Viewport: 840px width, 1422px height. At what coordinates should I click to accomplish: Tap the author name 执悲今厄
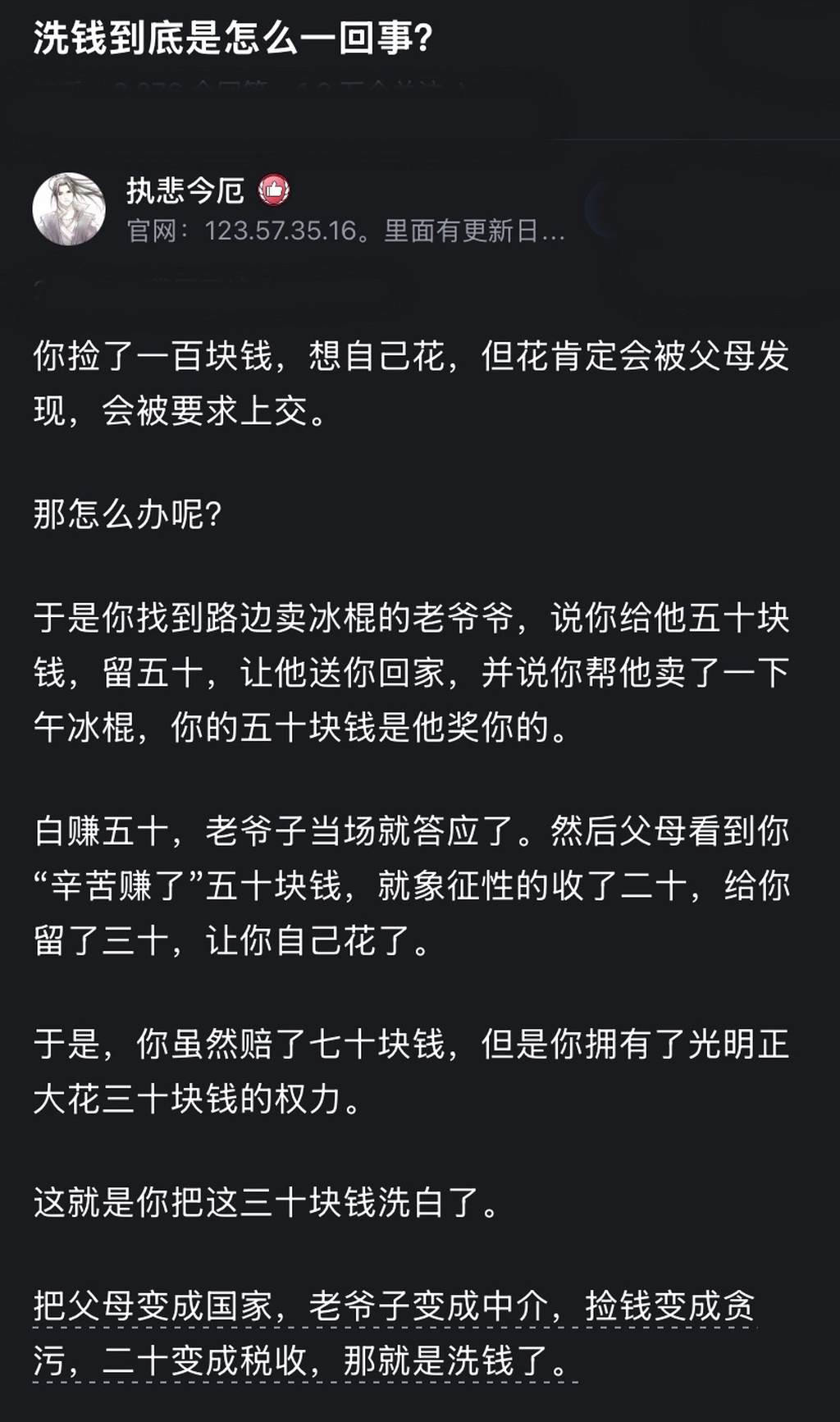pos(185,191)
